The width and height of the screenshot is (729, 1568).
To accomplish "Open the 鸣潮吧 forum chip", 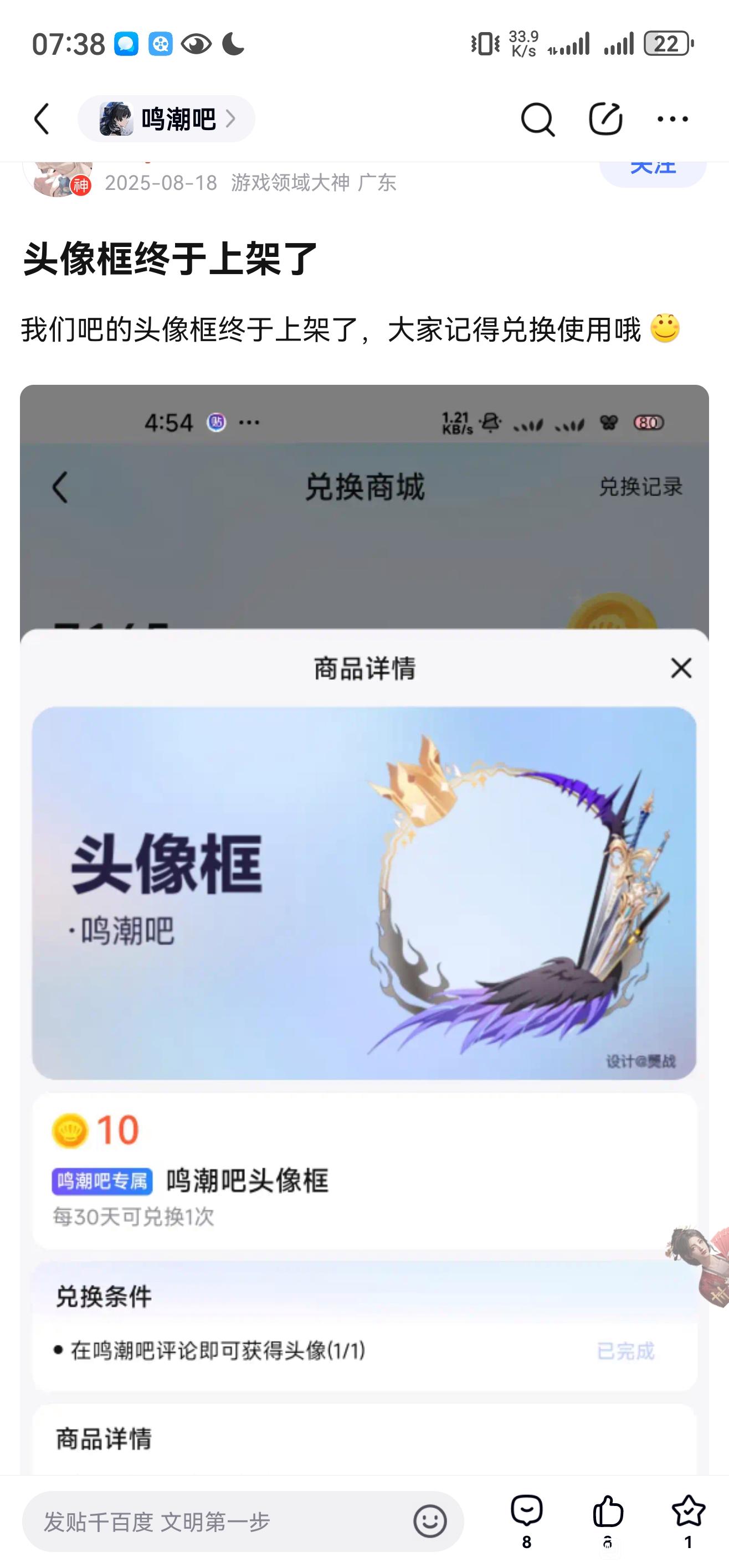I will (166, 118).
